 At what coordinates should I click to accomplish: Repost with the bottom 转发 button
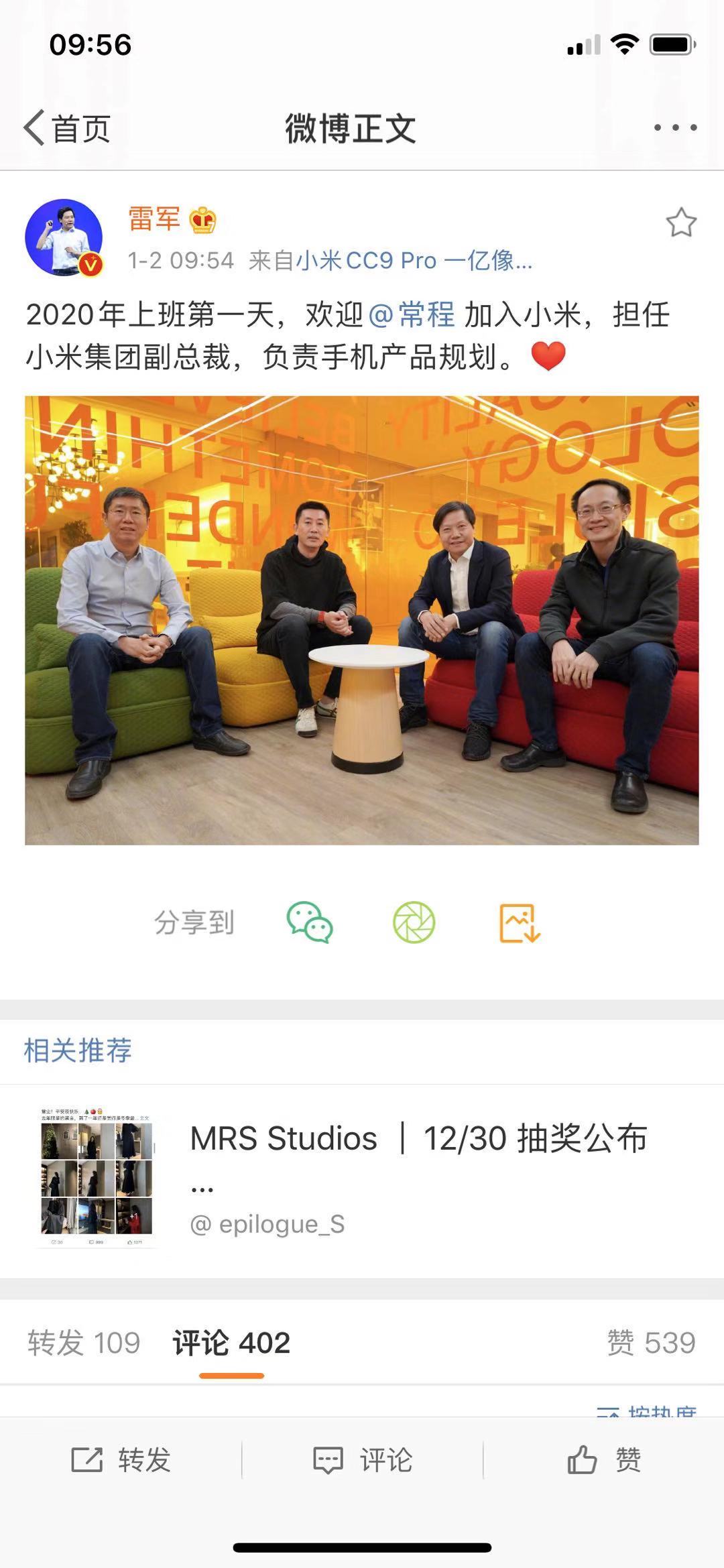121,1459
